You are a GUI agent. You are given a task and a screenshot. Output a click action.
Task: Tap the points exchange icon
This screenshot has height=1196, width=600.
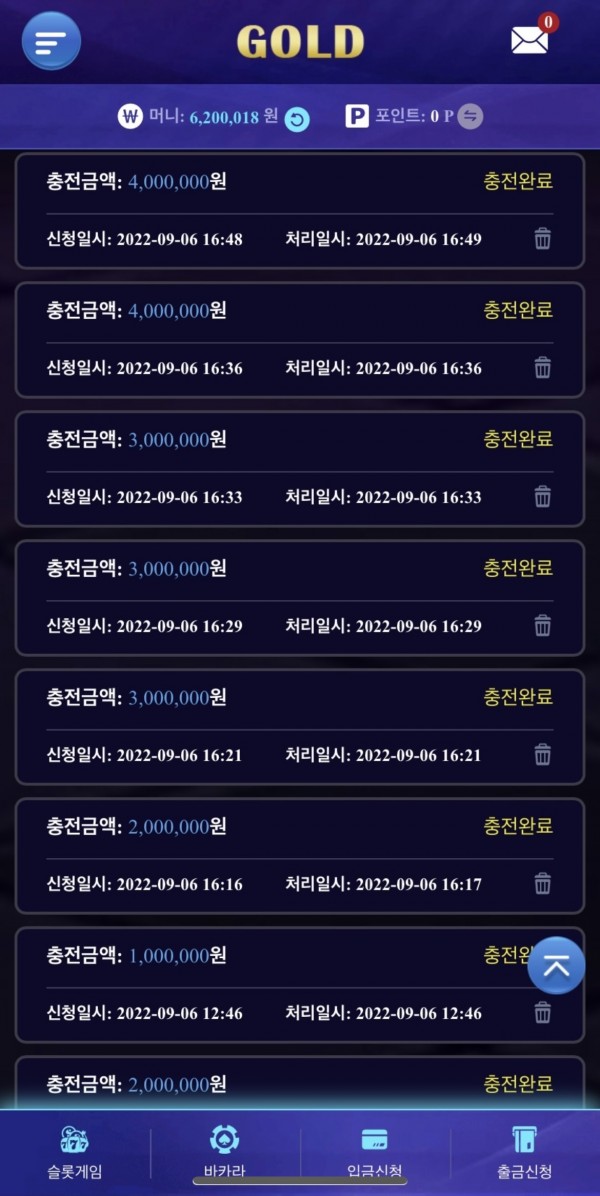(x=470, y=117)
